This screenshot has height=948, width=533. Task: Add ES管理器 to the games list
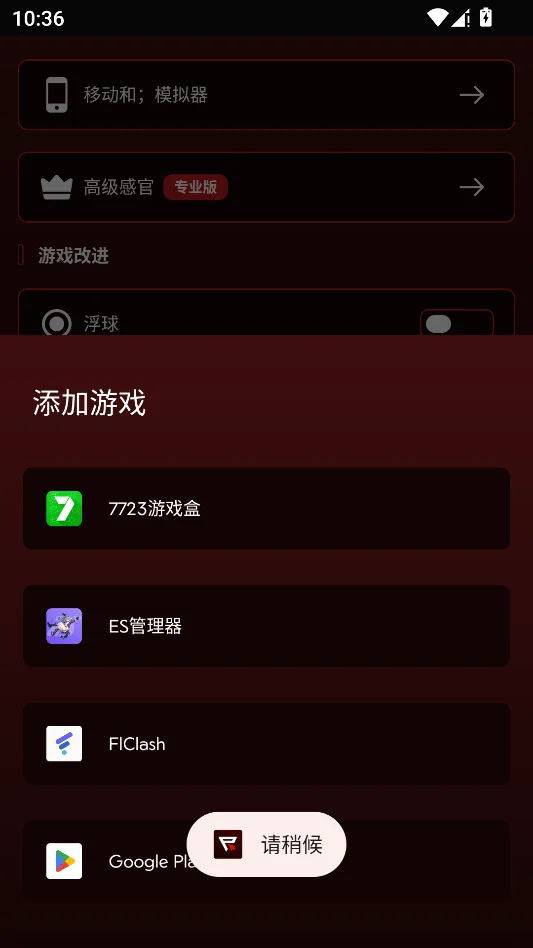[266, 626]
